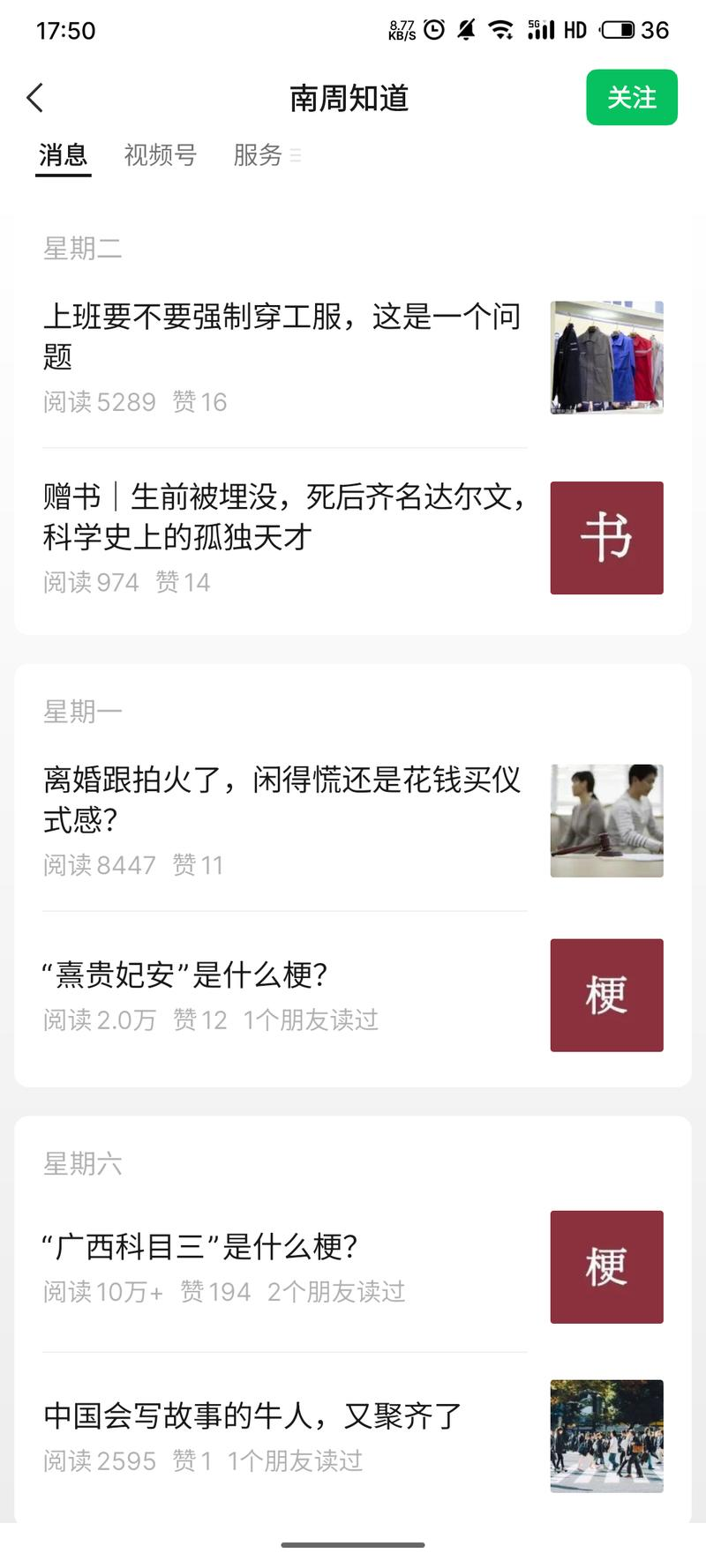Select the 消息 tab
This screenshot has width=706, height=1568.
[62, 156]
